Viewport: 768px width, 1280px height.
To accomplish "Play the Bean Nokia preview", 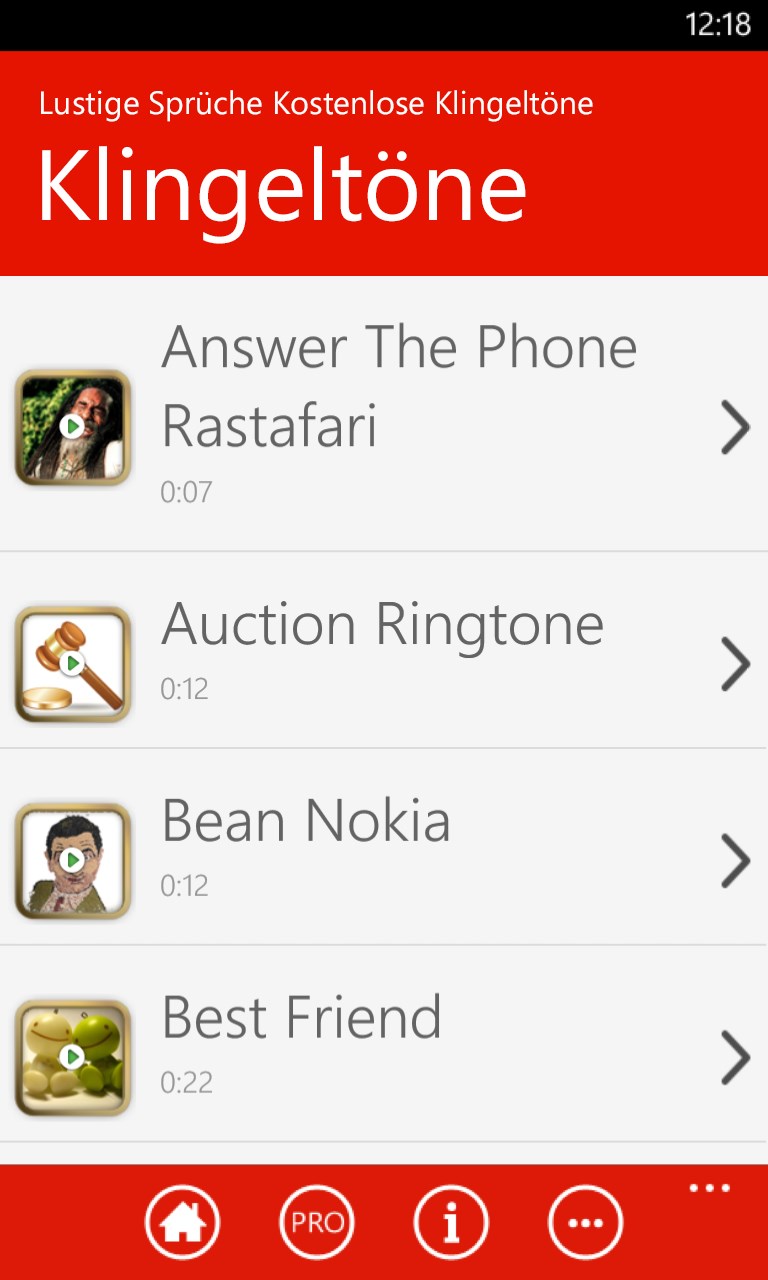I will pyautogui.click(x=72, y=860).
